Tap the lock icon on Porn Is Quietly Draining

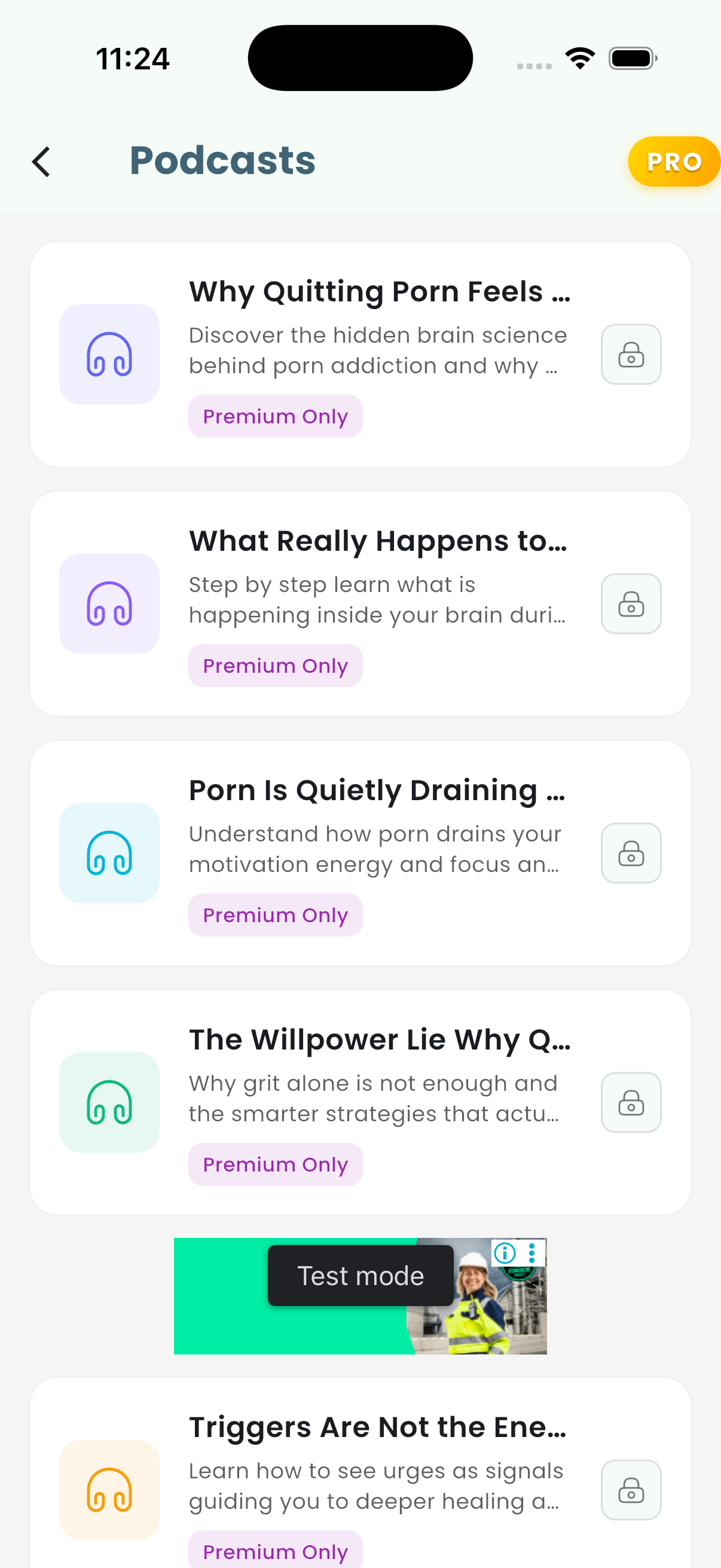click(x=630, y=854)
